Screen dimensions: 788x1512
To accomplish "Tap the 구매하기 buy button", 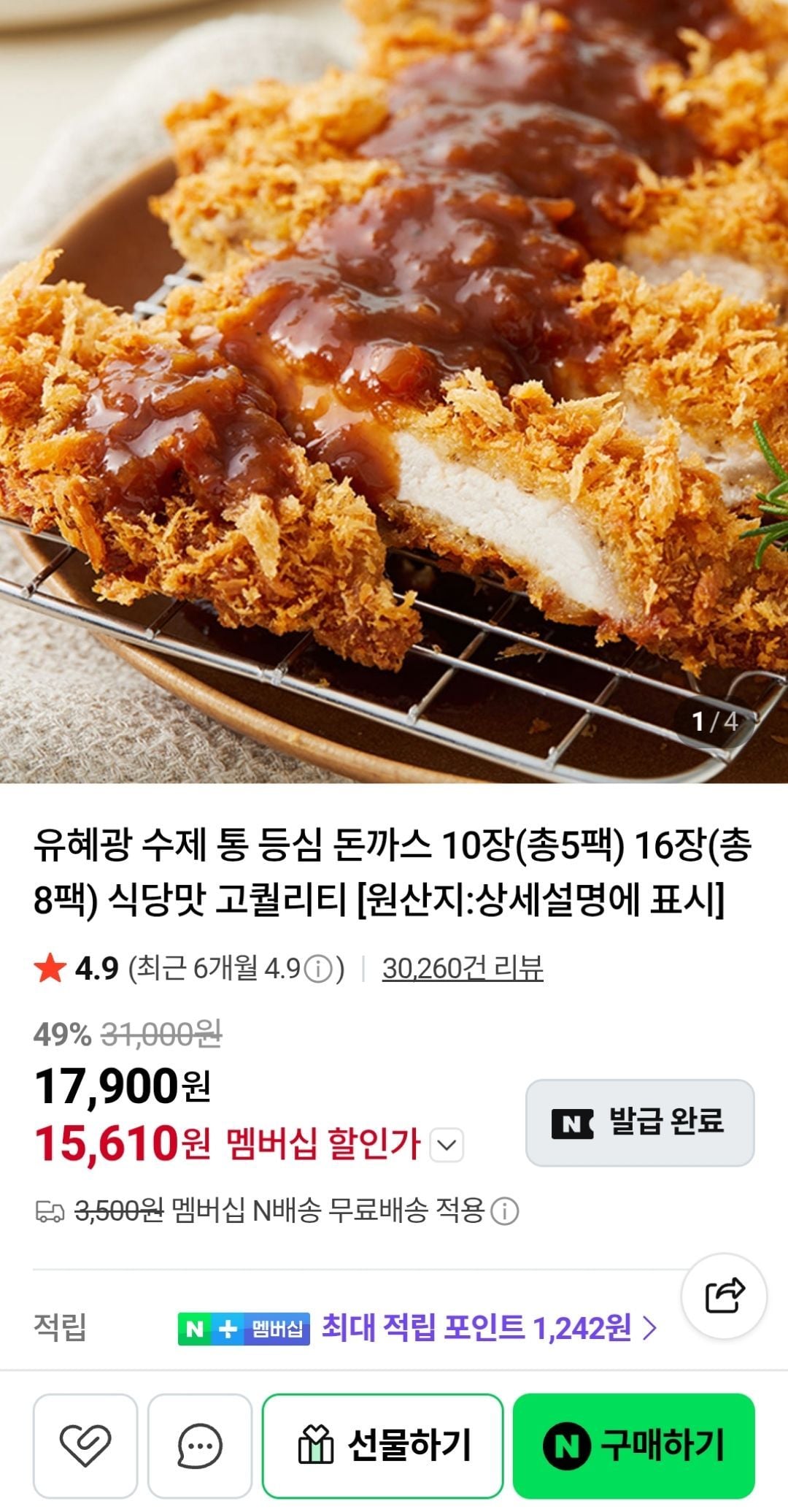I will [633, 1446].
